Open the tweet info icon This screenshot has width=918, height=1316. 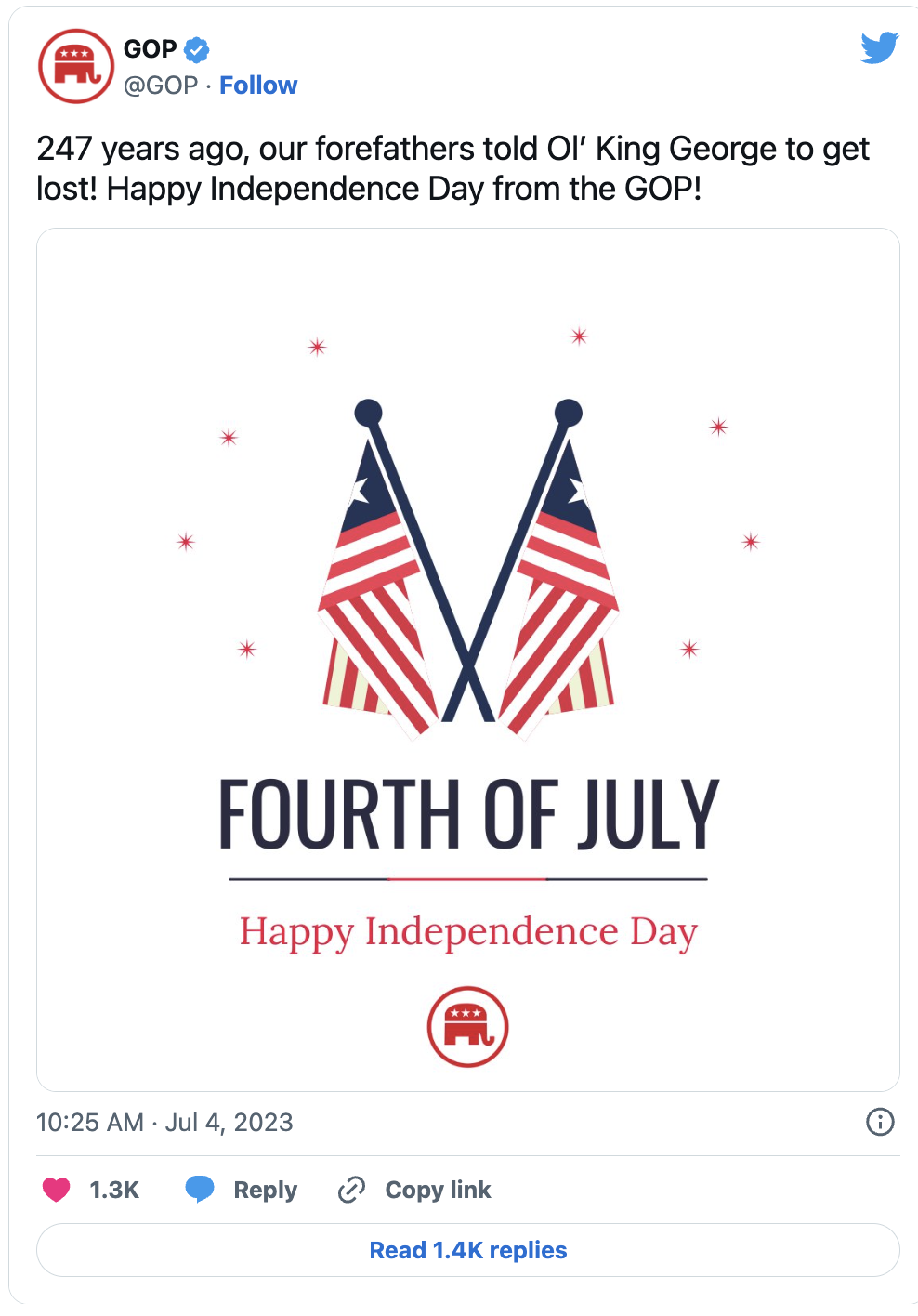(x=879, y=1122)
